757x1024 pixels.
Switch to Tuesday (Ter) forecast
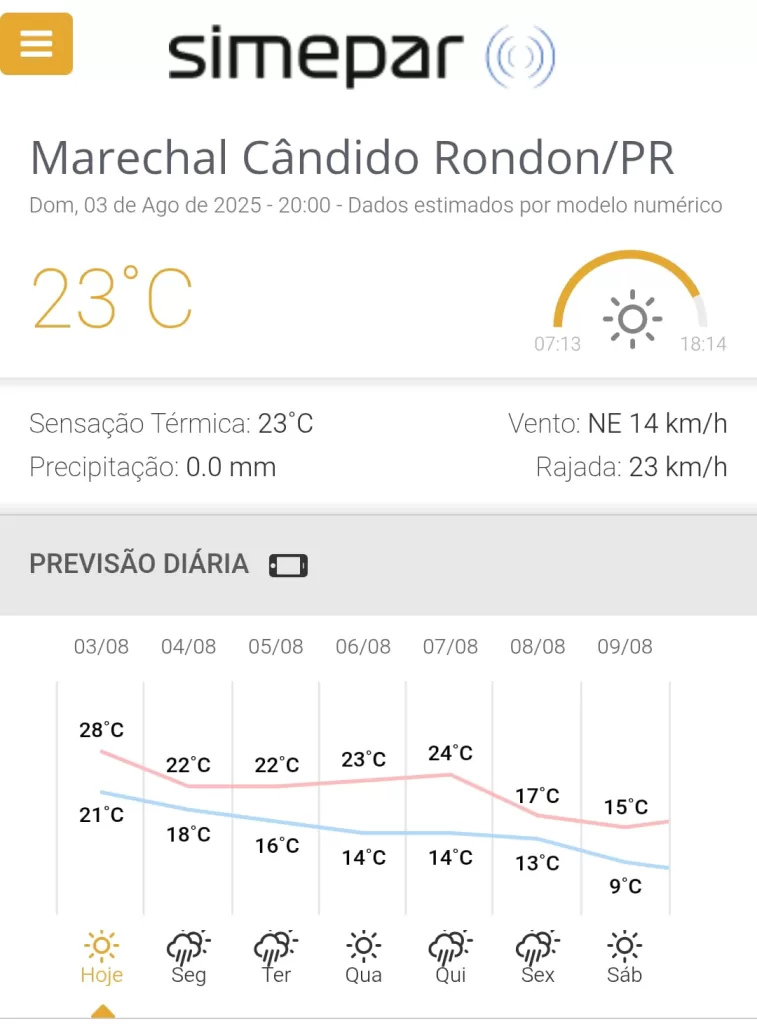[276, 956]
